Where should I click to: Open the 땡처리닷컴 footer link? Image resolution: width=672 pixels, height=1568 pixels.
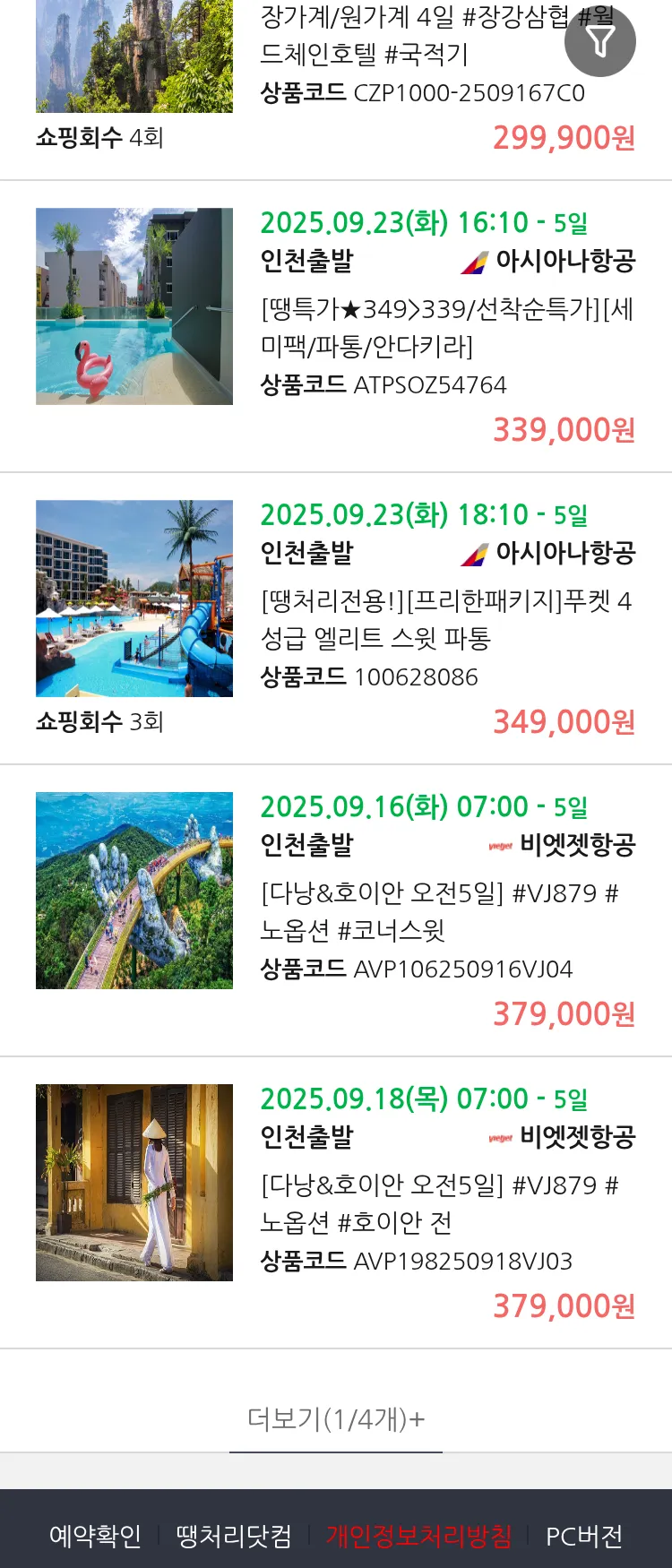(234, 1536)
